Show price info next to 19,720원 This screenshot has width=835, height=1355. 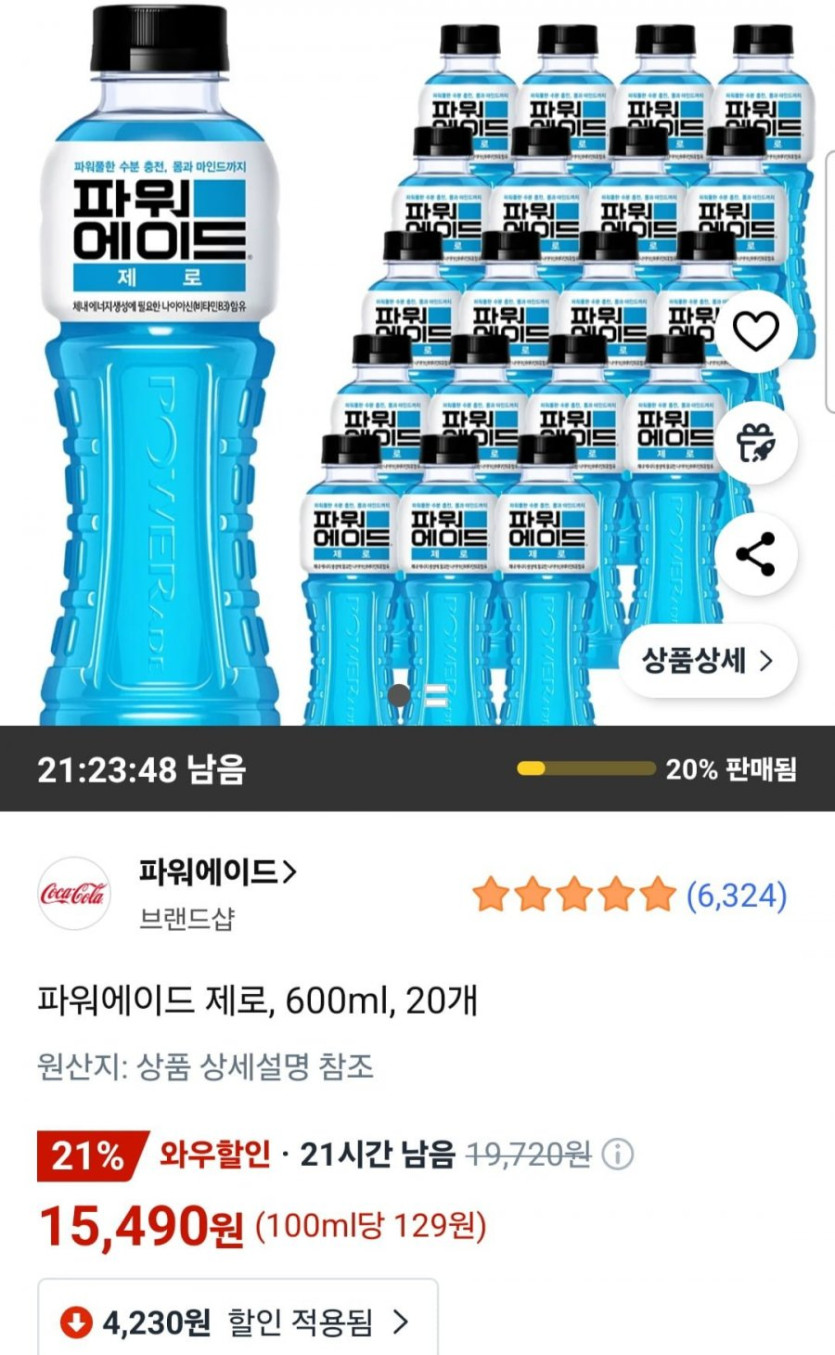click(x=619, y=1156)
